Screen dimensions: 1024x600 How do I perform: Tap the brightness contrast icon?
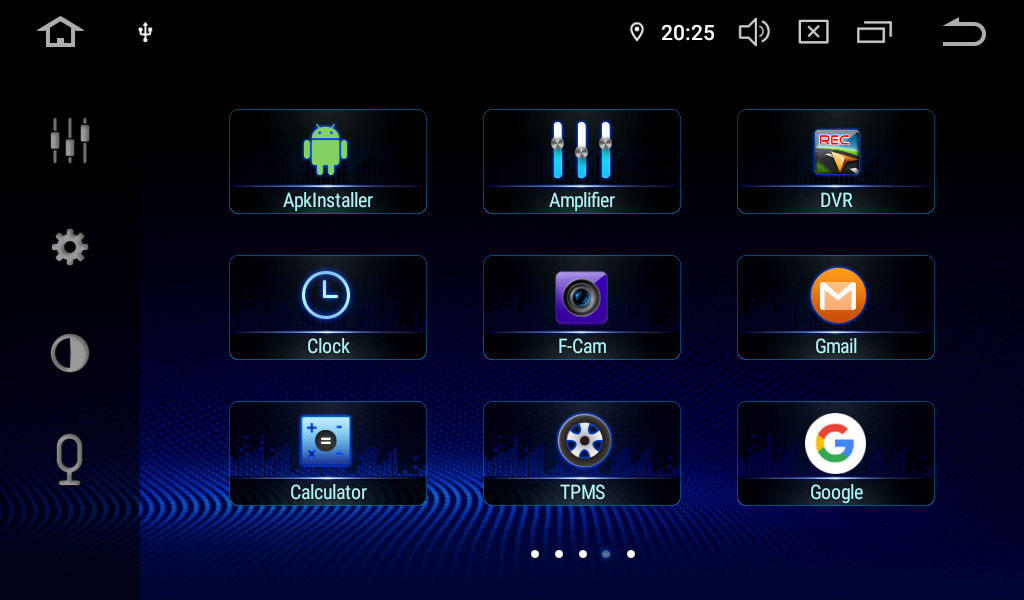tap(70, 353)
